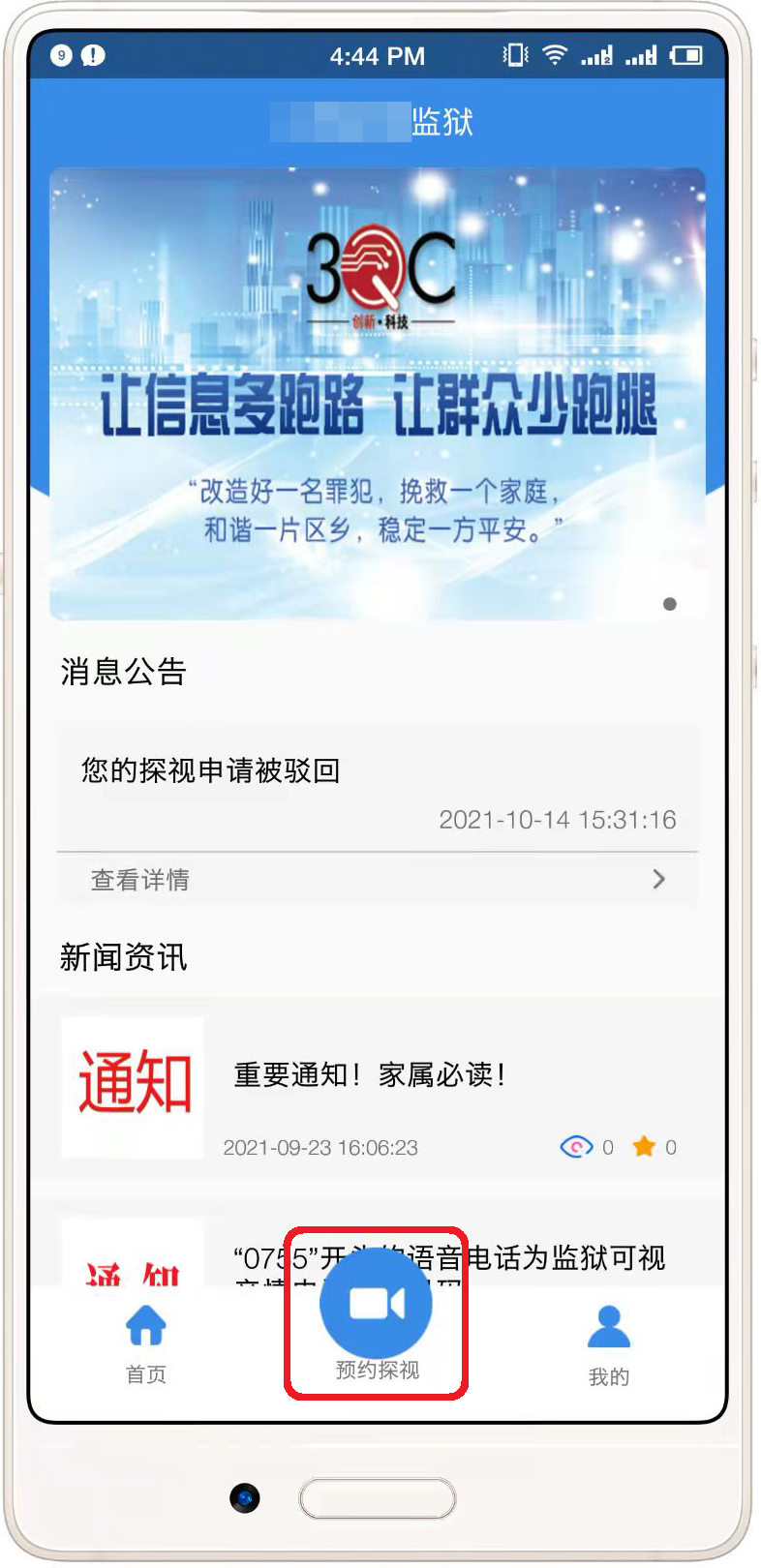
Task: Switch to the 首页 tab
Action: click(x=146, y=1342)
